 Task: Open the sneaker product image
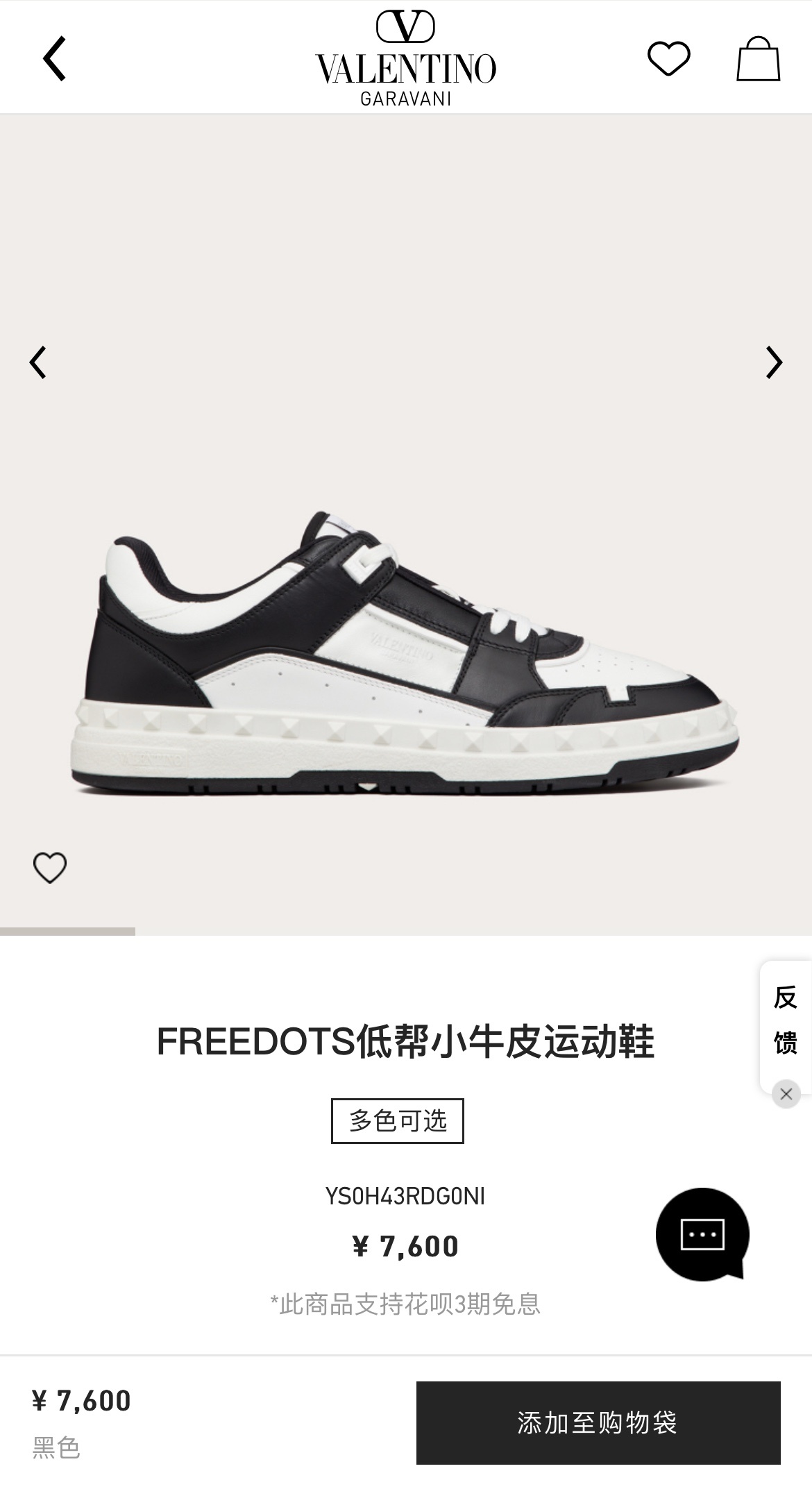(405, 653)
